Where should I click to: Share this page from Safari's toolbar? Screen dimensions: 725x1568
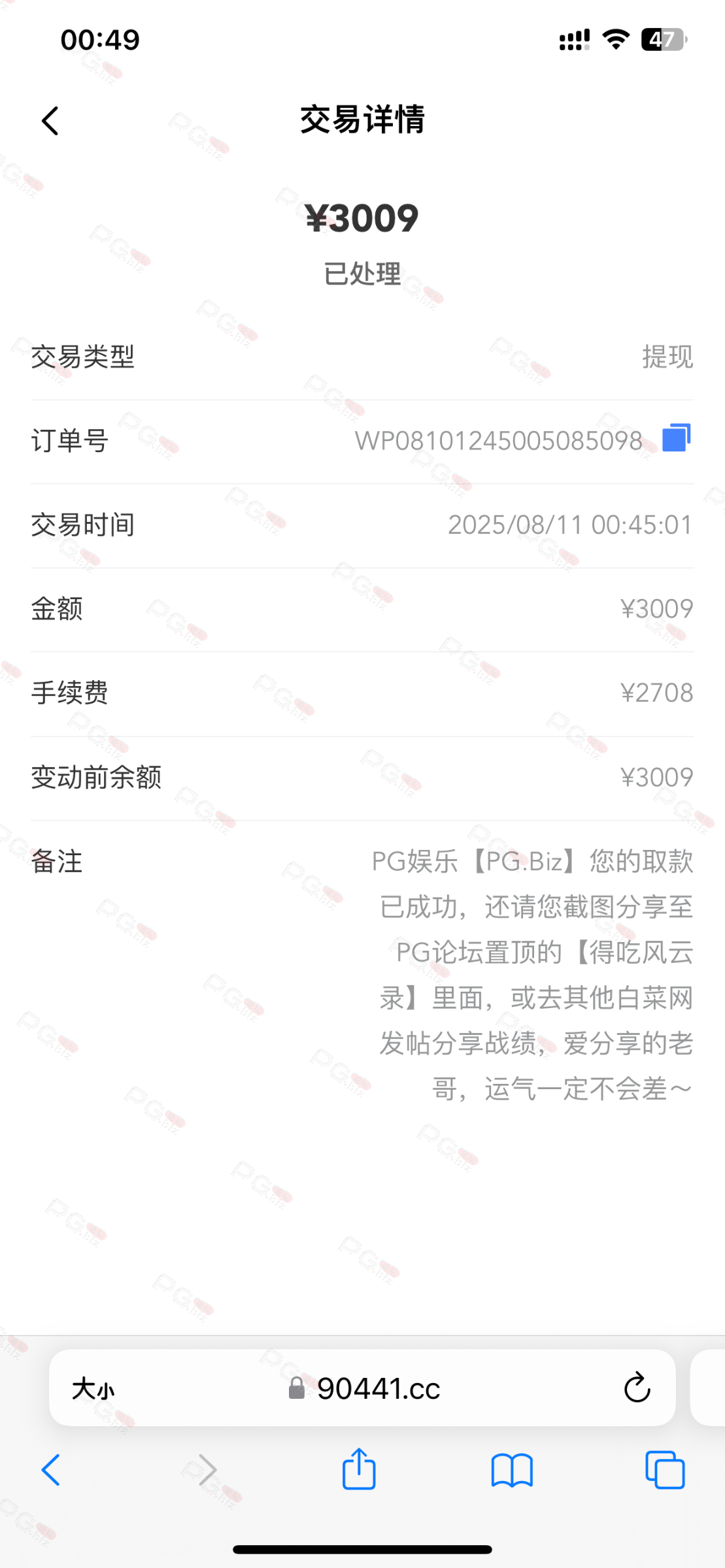[x=359, y=1469]
